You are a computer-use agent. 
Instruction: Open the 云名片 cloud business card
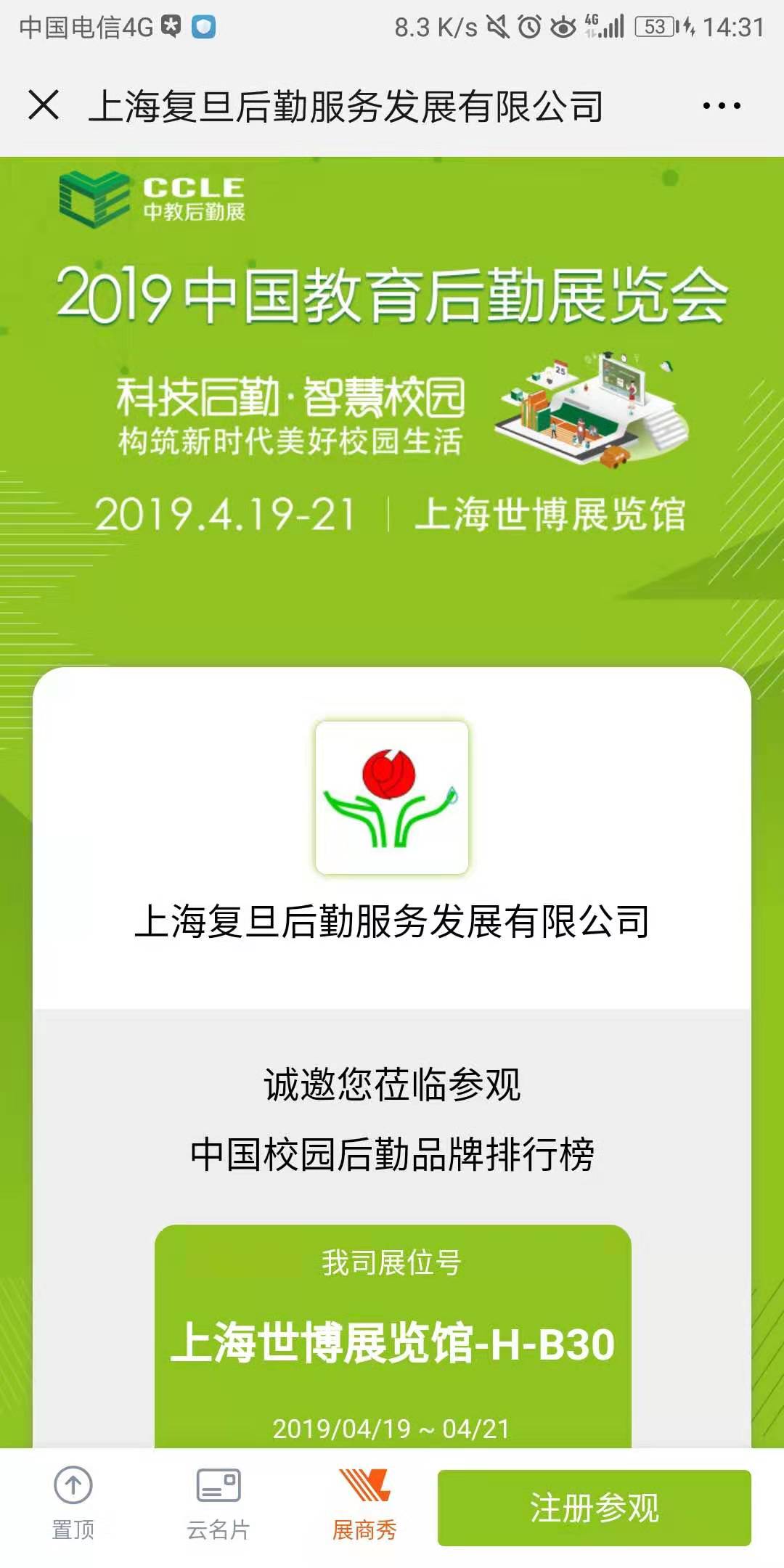219,1503
